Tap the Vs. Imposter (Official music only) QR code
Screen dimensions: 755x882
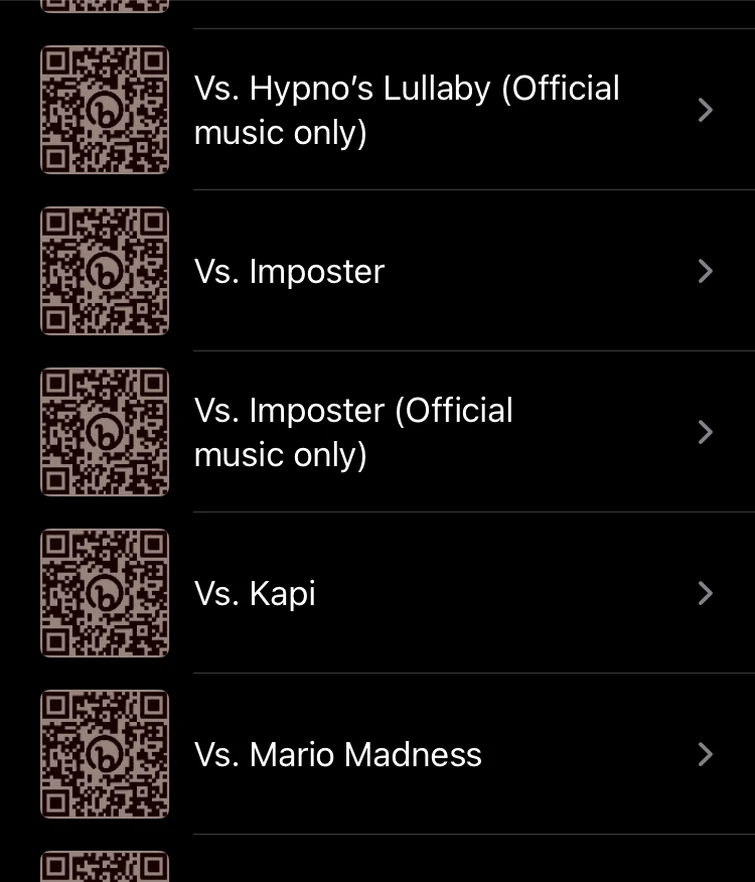(104, 431)
